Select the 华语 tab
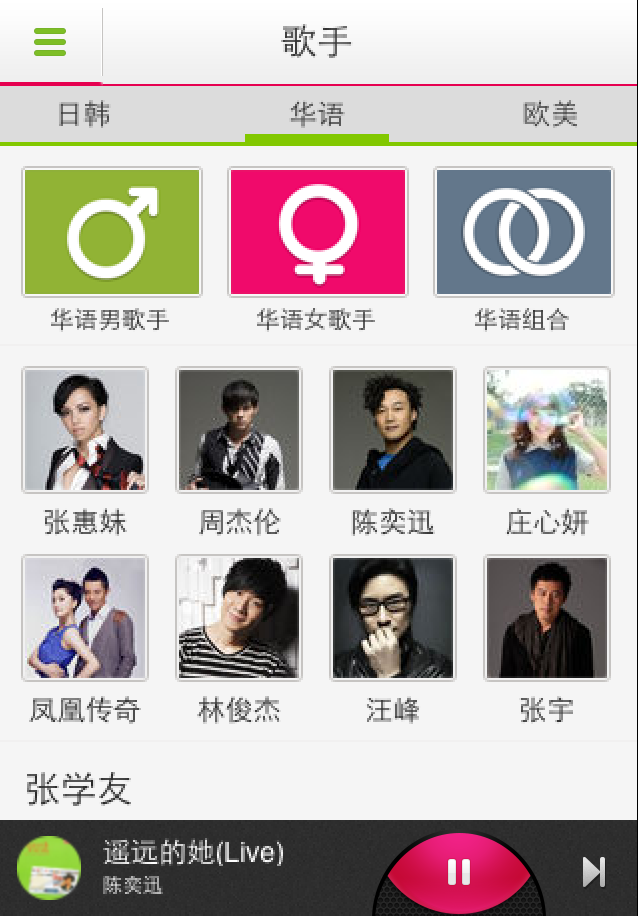 (317, 114)
